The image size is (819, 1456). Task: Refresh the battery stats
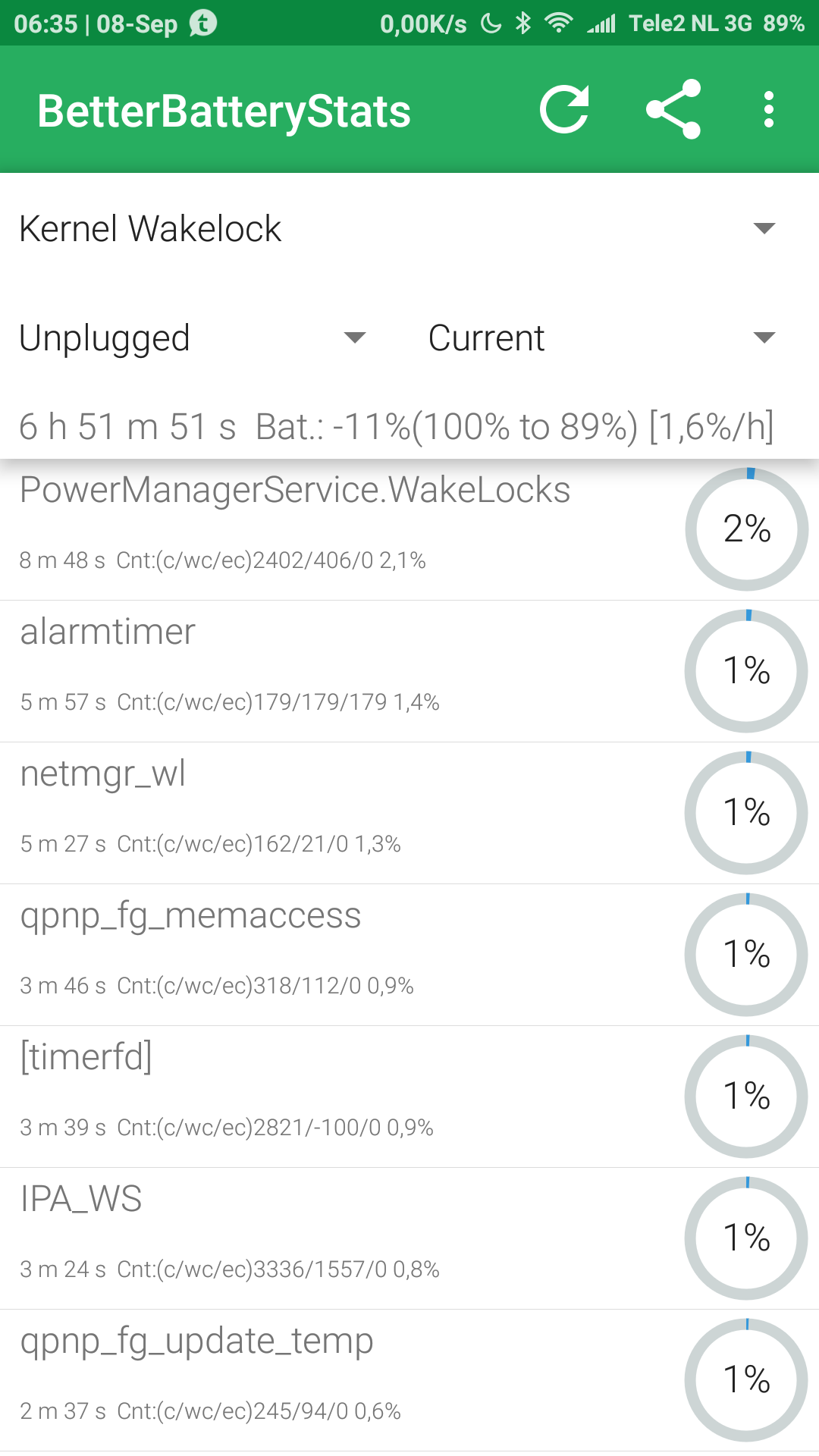click(565, 110)
